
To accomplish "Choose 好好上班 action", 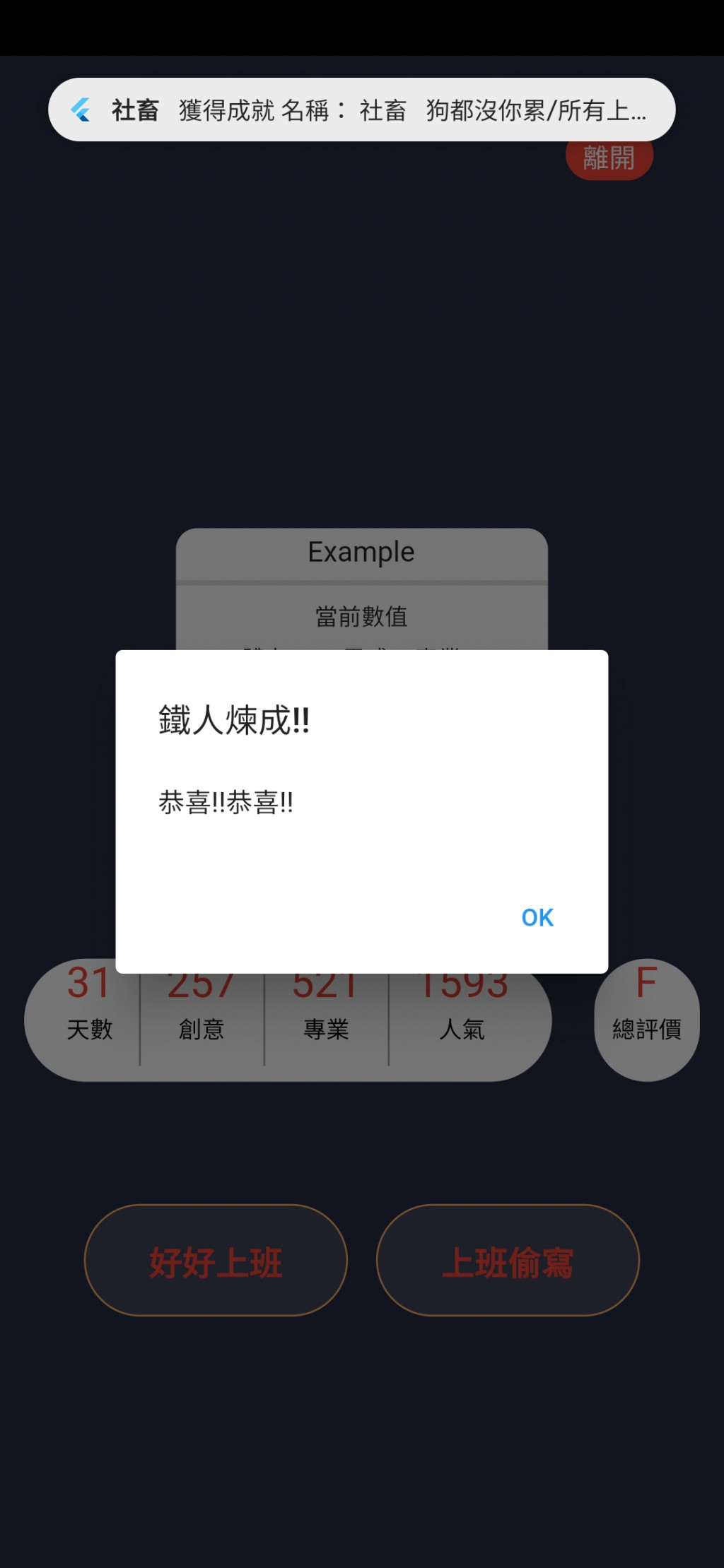I will (x=216, y=1261).
